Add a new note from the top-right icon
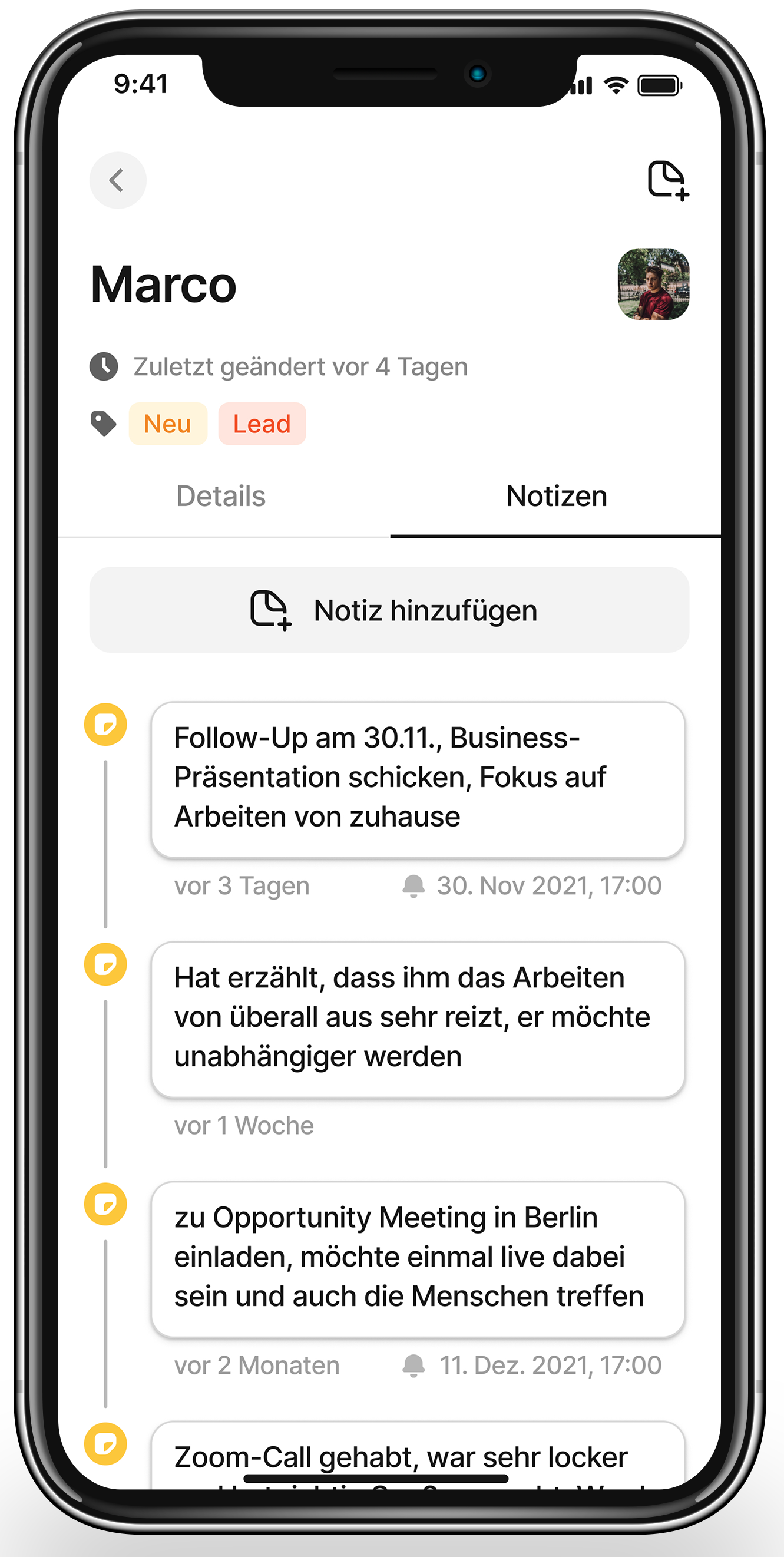 667,180
